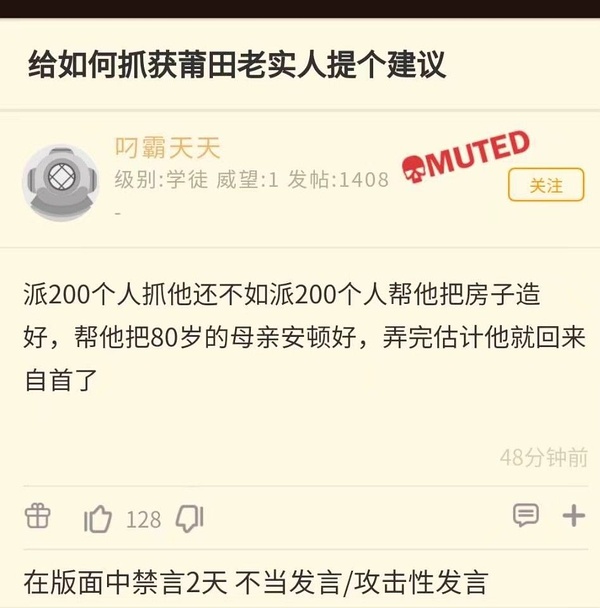
Task: Open 叼霸天天's profile avatar
Action: [59, 183]
